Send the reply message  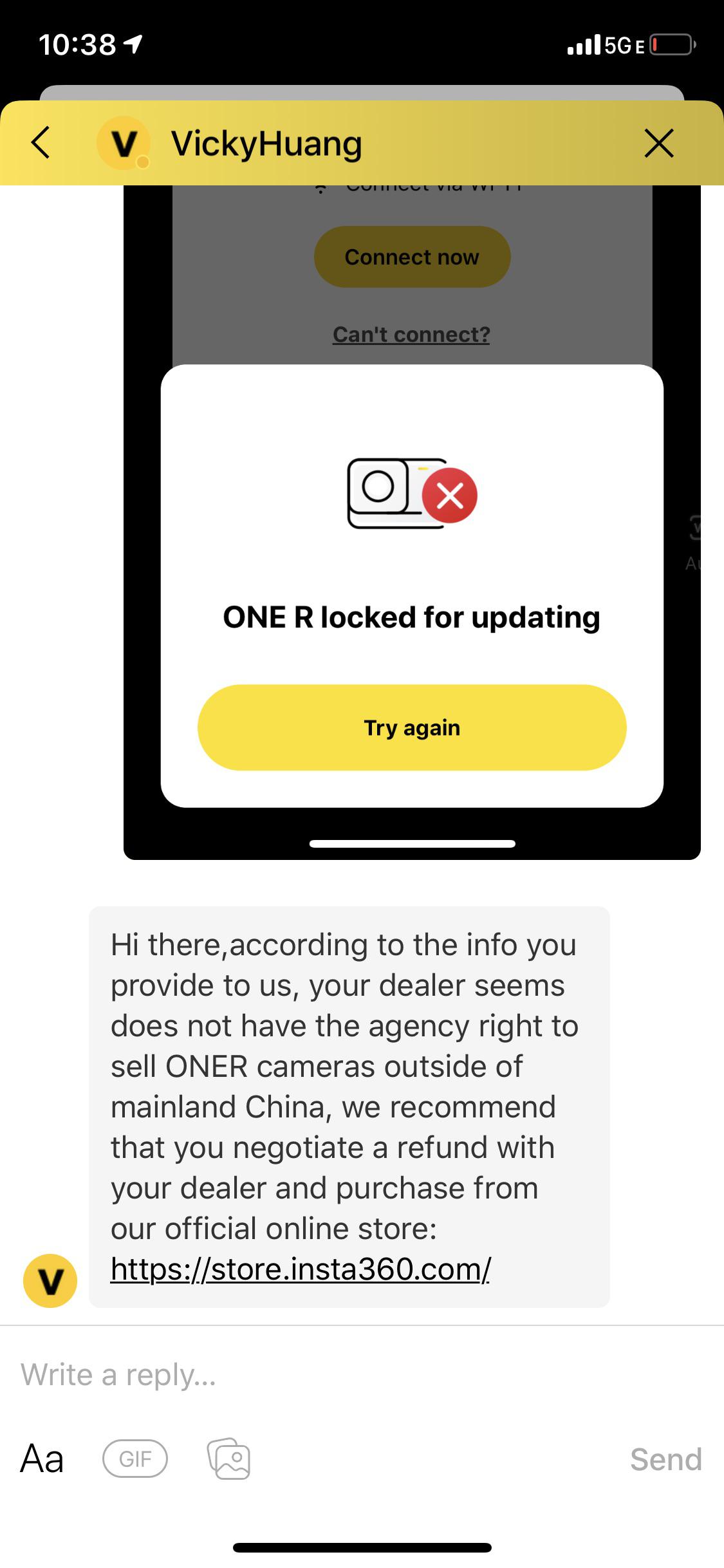pyautogui.click(x=665, y=1459)
